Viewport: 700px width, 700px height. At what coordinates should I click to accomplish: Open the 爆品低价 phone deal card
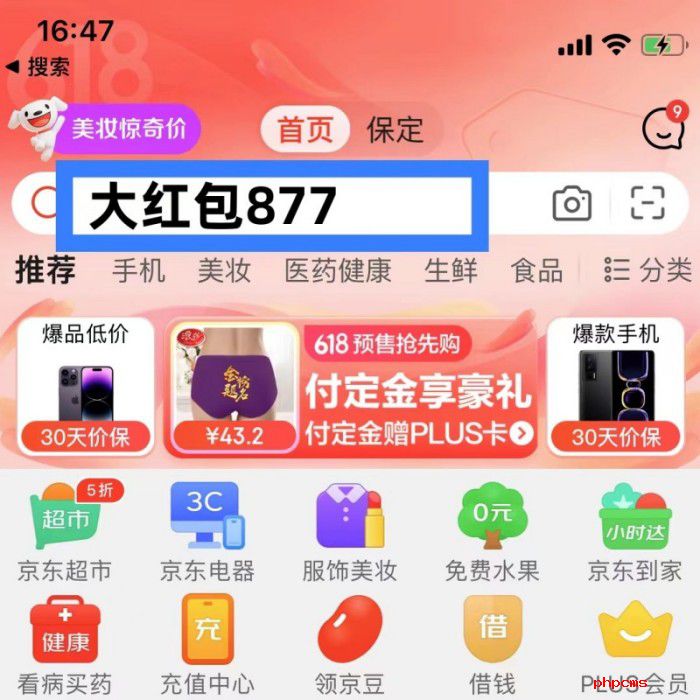(x=85, y=385)
